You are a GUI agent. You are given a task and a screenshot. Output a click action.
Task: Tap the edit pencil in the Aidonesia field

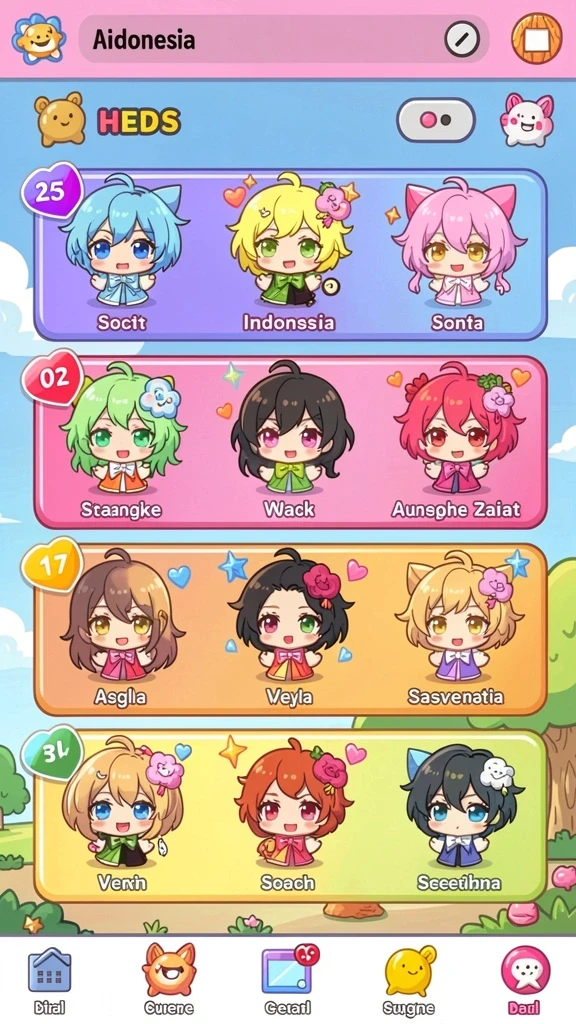click(x=462, y=39)
